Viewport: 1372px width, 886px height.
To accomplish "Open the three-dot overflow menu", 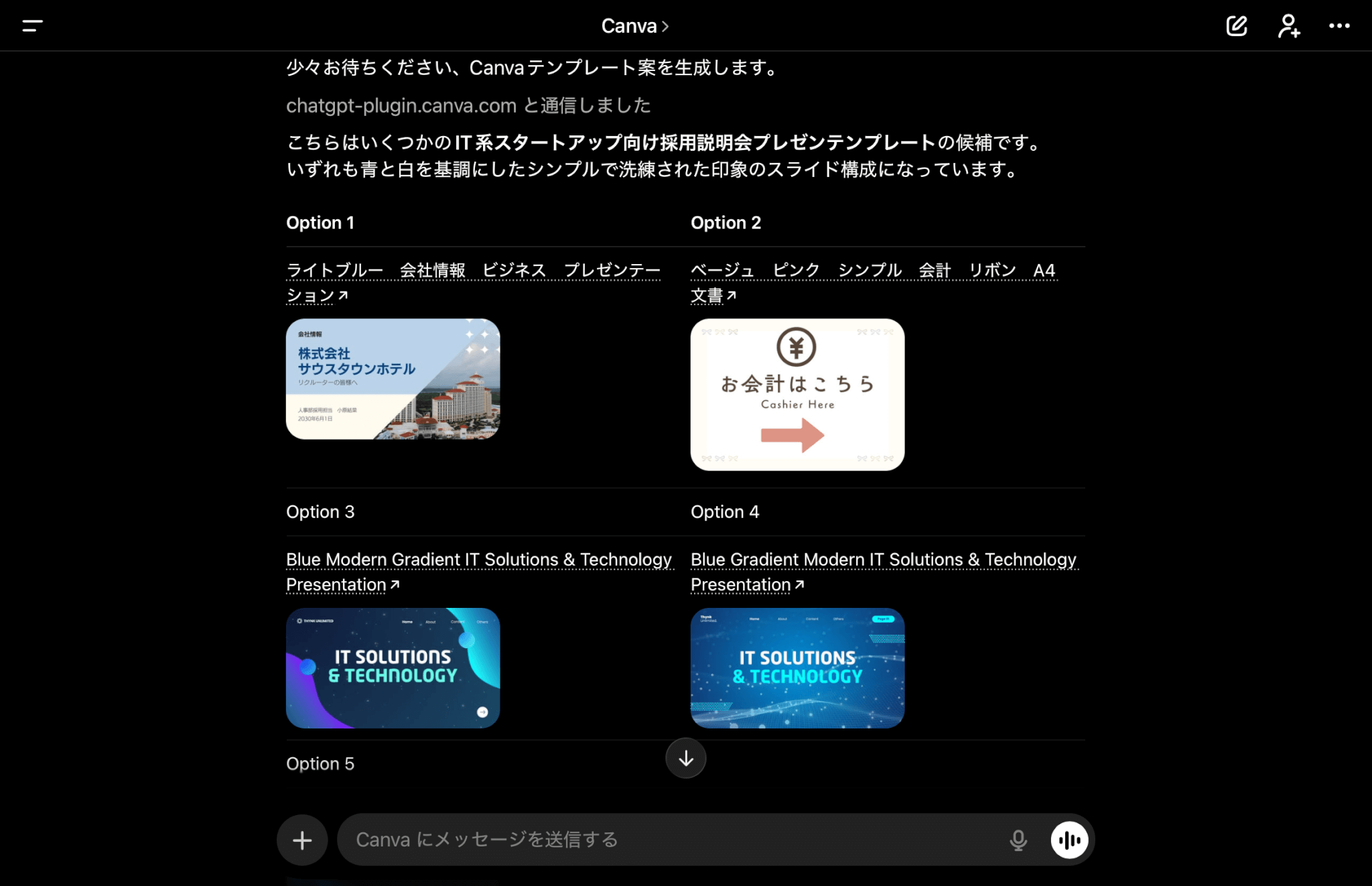I will pyautogui.click(x=1339, y=26).
